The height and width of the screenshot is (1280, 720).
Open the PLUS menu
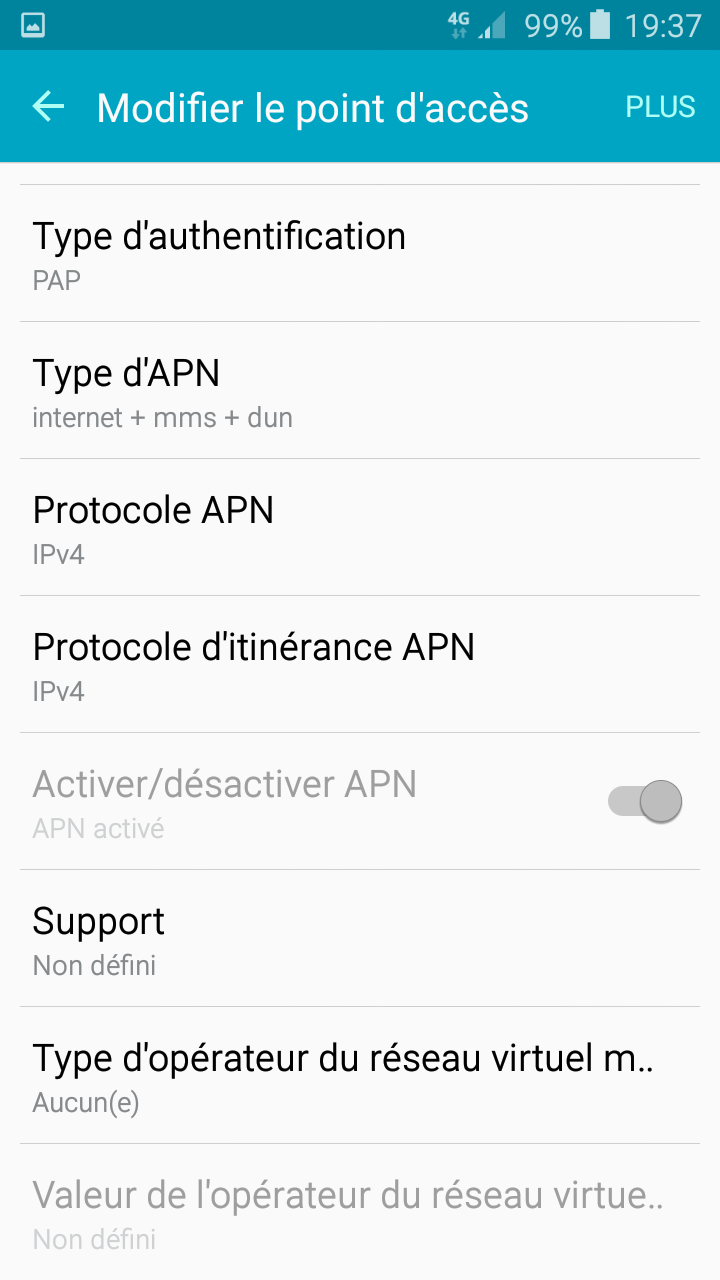660,107
